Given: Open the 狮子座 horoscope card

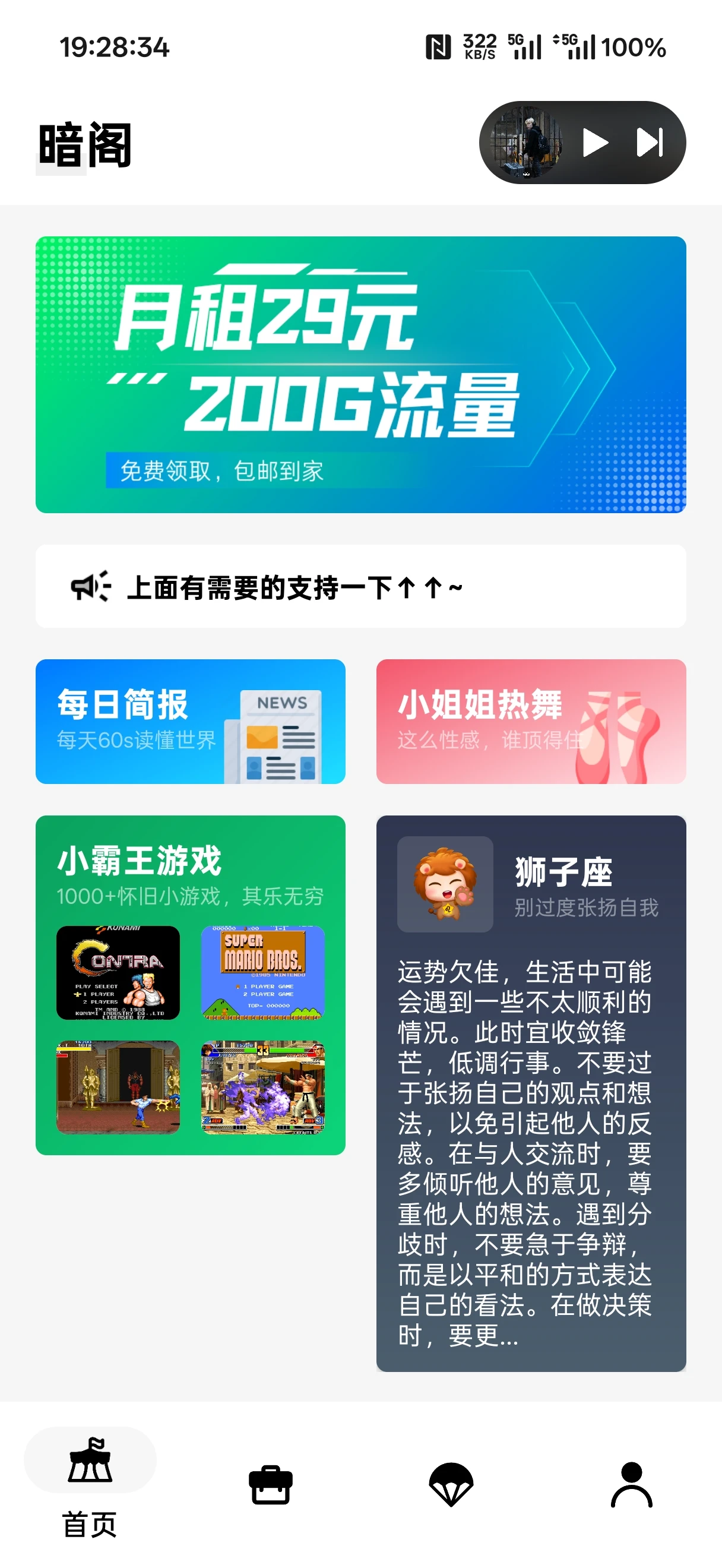Looking at the screenshot, I should coord(531,1093).
